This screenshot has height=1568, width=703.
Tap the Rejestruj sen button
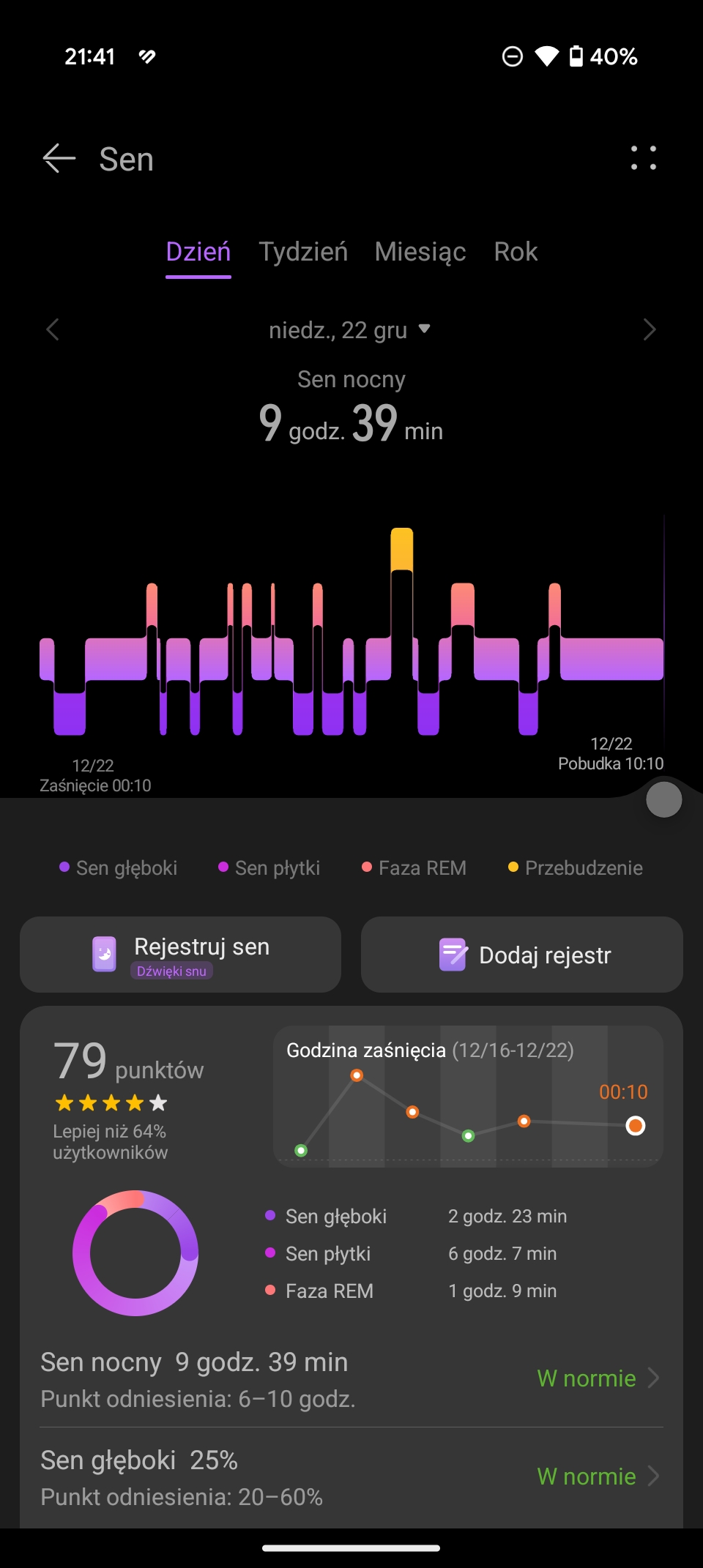(181, 955)
